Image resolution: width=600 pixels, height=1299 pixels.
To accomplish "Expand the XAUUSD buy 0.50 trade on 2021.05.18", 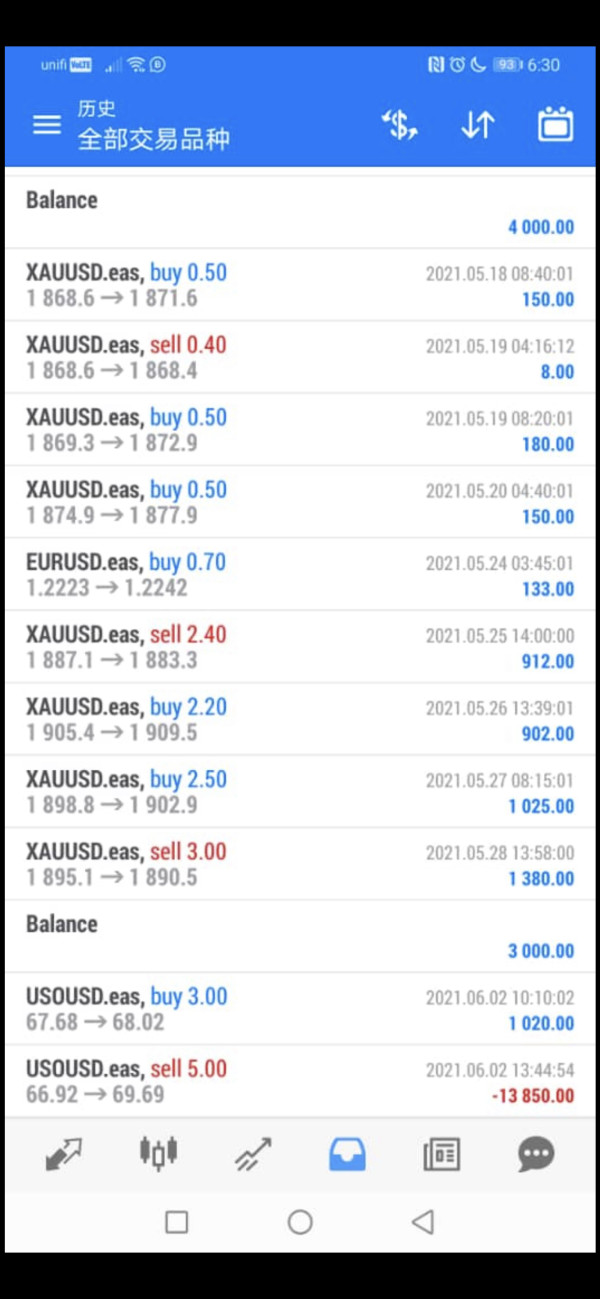I will 300,285.
